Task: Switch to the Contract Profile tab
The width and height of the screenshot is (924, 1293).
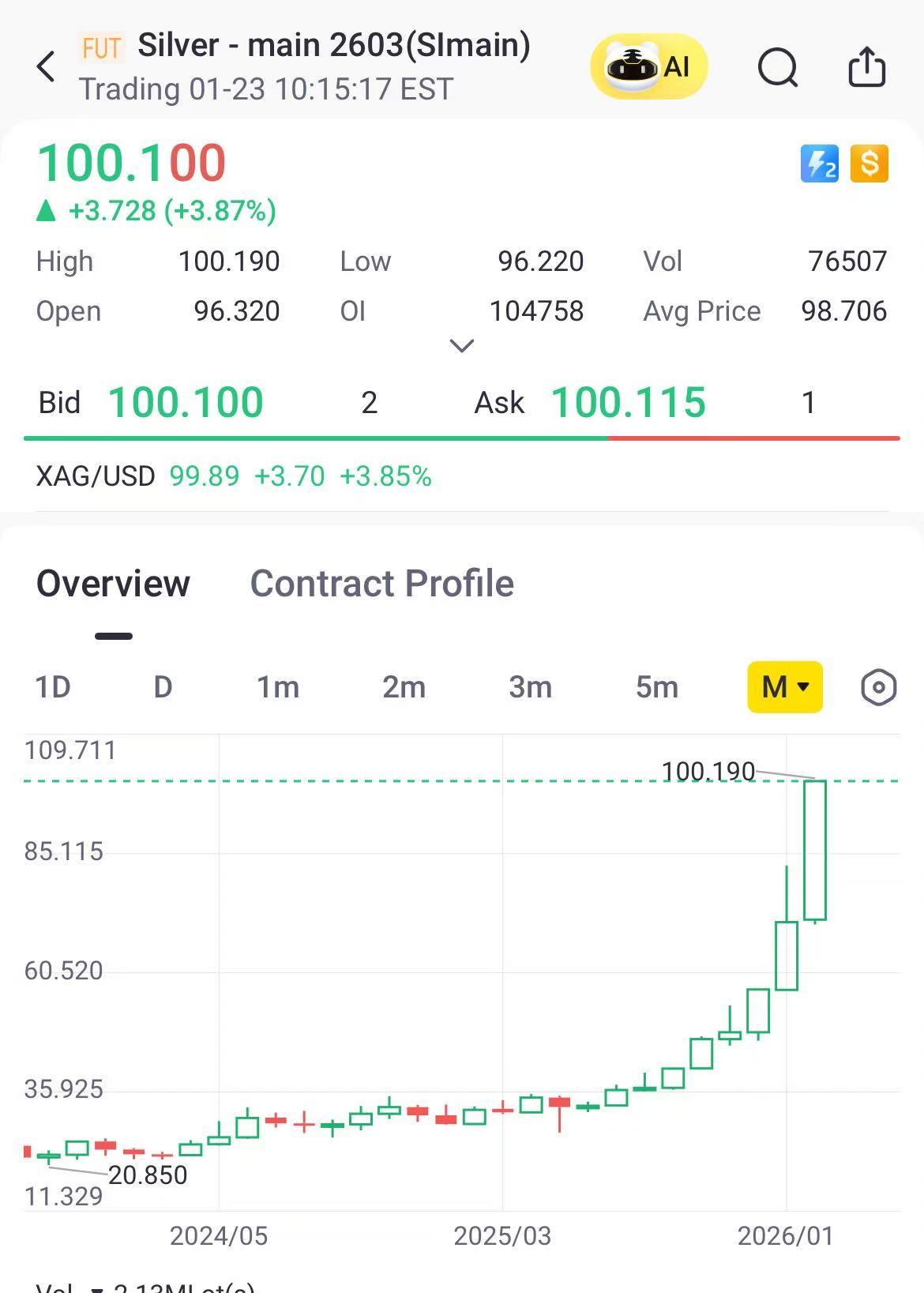Action: pos(381,584)
